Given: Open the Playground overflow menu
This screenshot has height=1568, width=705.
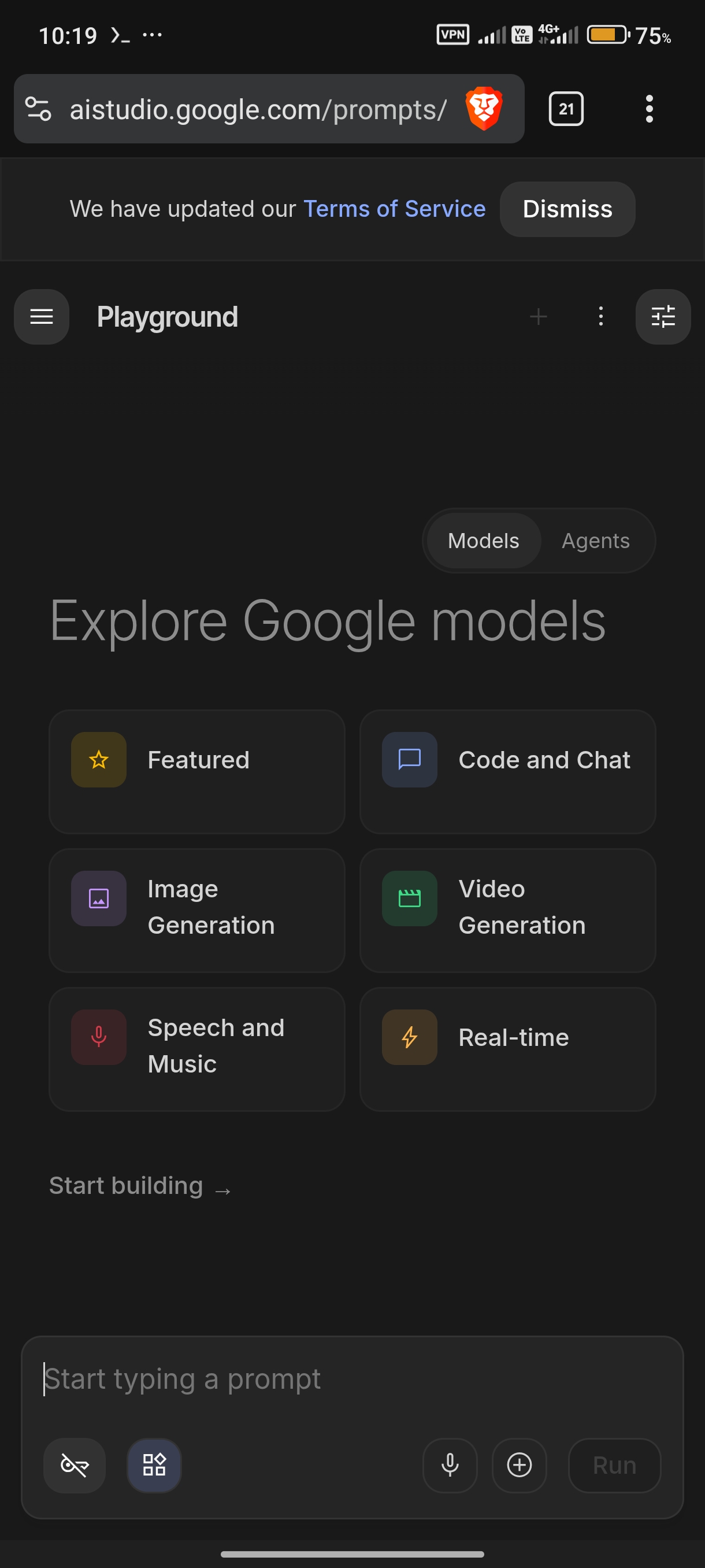Looking at the screenshot, I should point(600,316).
